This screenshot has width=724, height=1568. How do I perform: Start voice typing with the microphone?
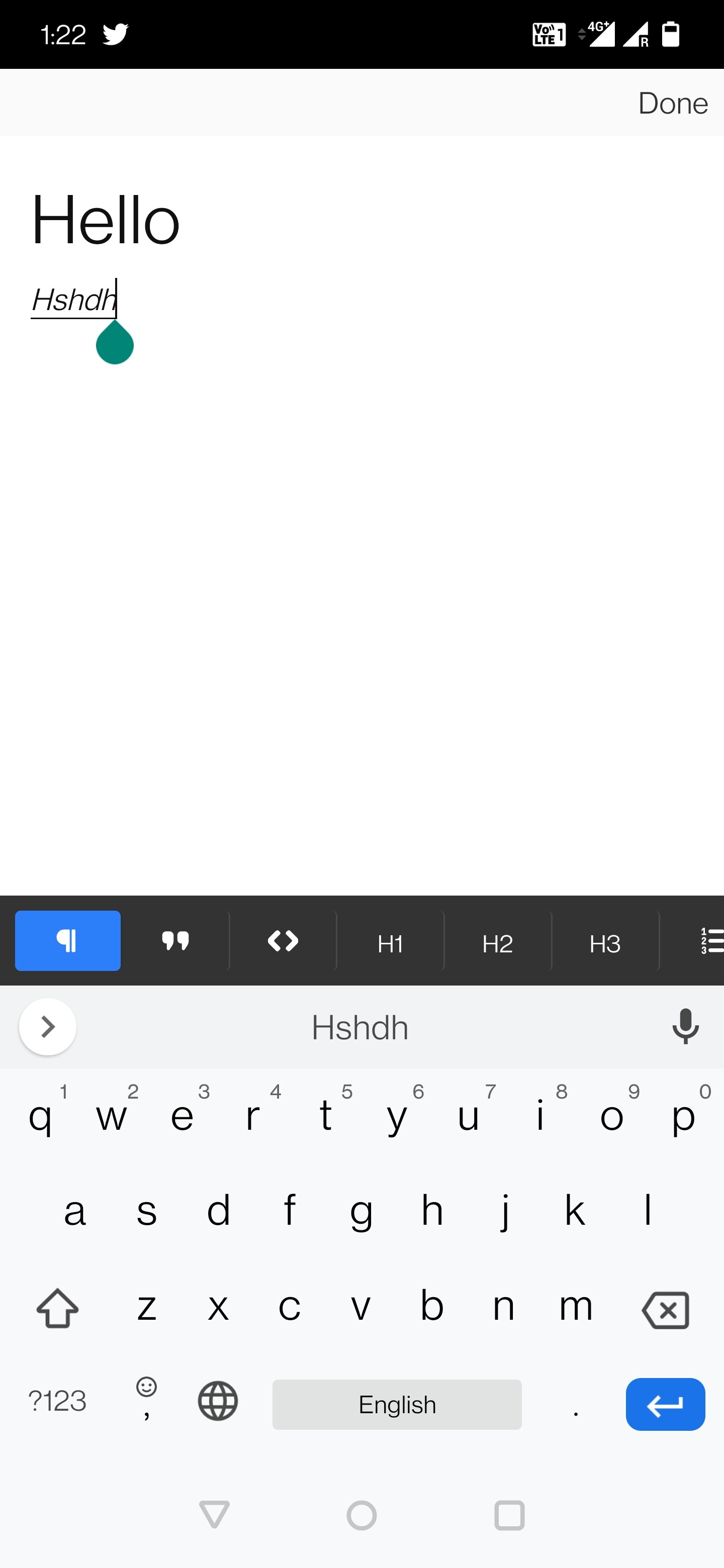685,1026
